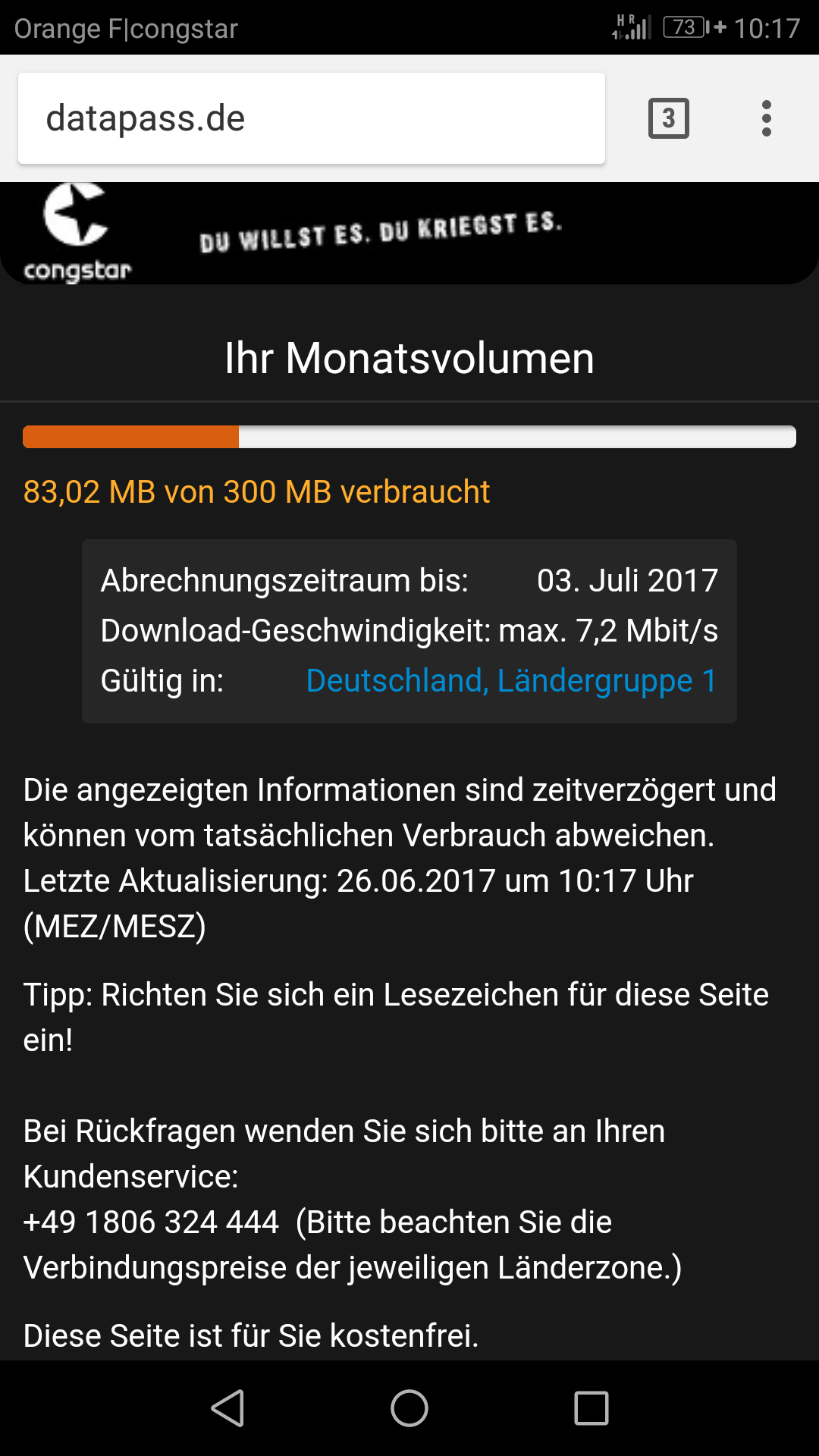Open the tab switcher showing 3 tabs
Image resolution: width=819 pixels, height=1456 pixels.
click(x=668, y=118)
